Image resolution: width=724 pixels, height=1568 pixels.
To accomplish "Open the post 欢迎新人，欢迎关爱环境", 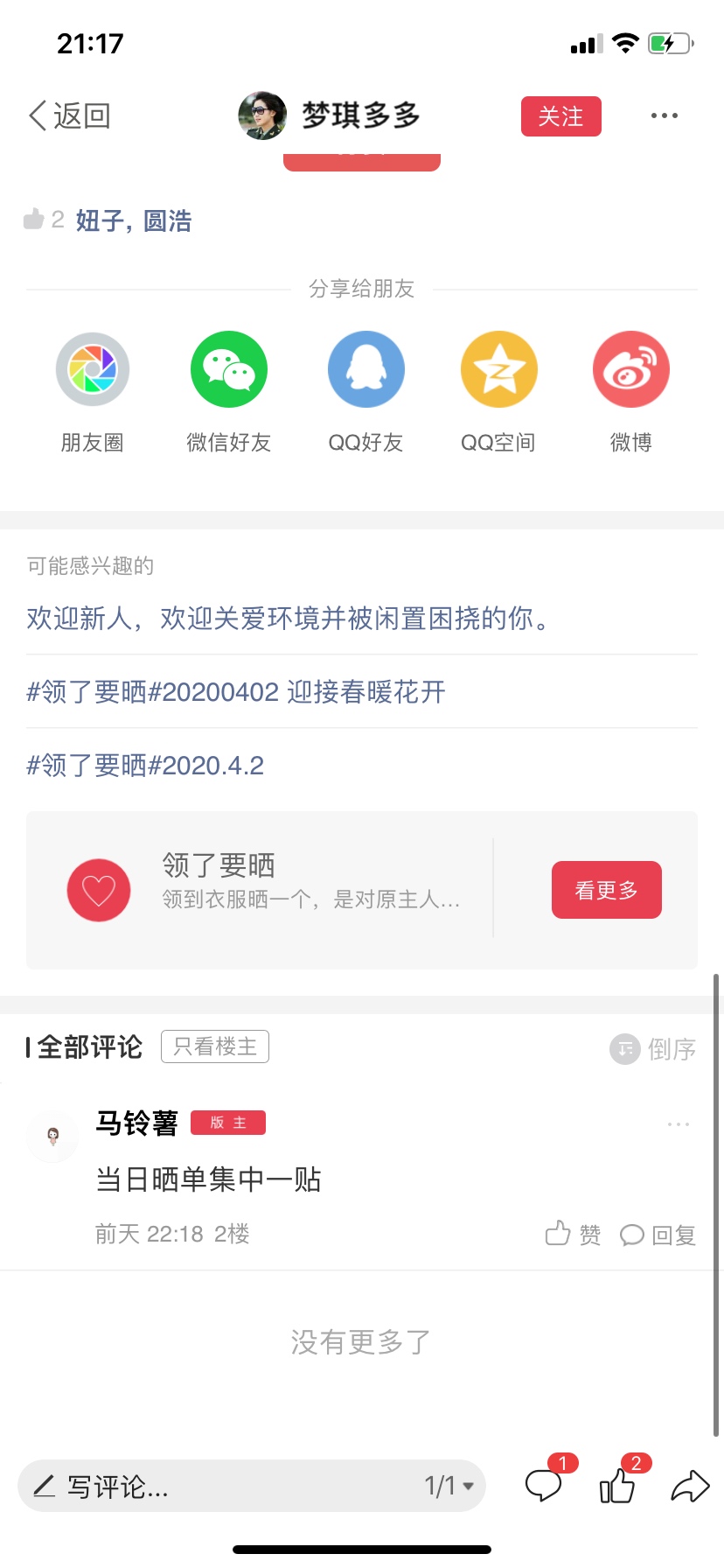I will [x=289, y=619].
